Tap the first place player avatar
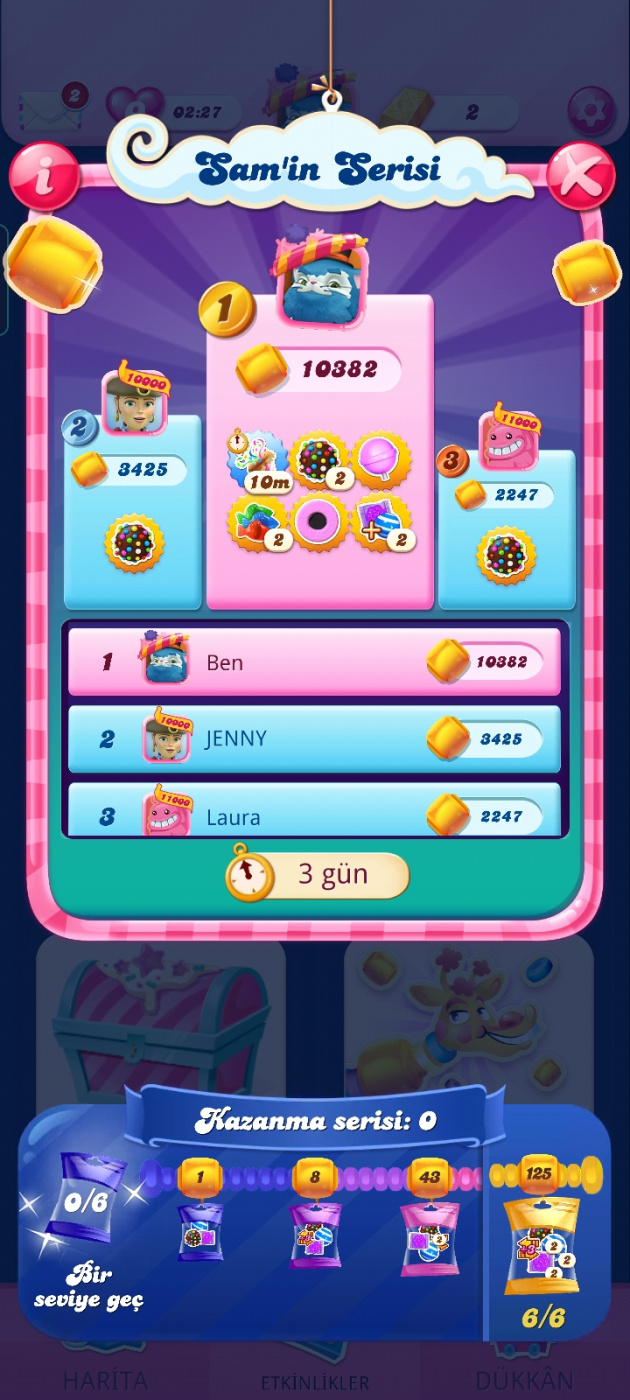 (320, 285)
